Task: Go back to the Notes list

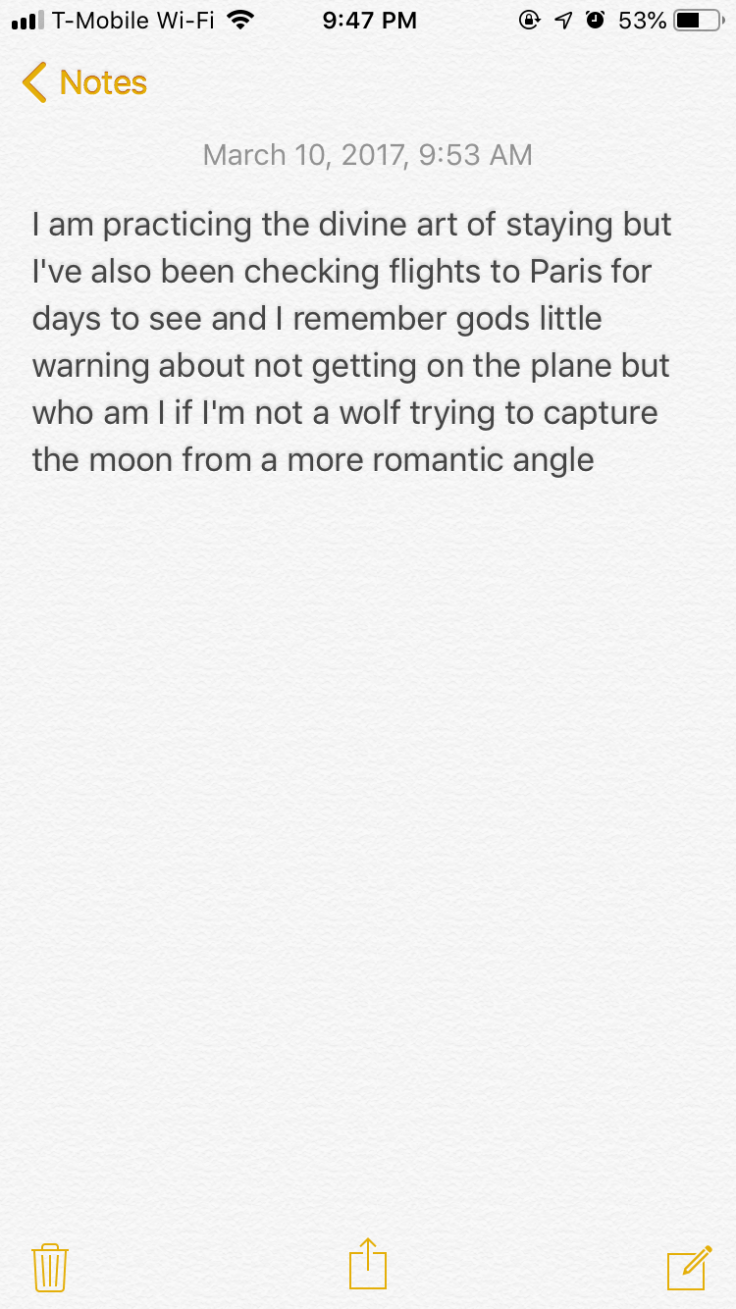Action: pyautogui.click(x=84, y=82)
